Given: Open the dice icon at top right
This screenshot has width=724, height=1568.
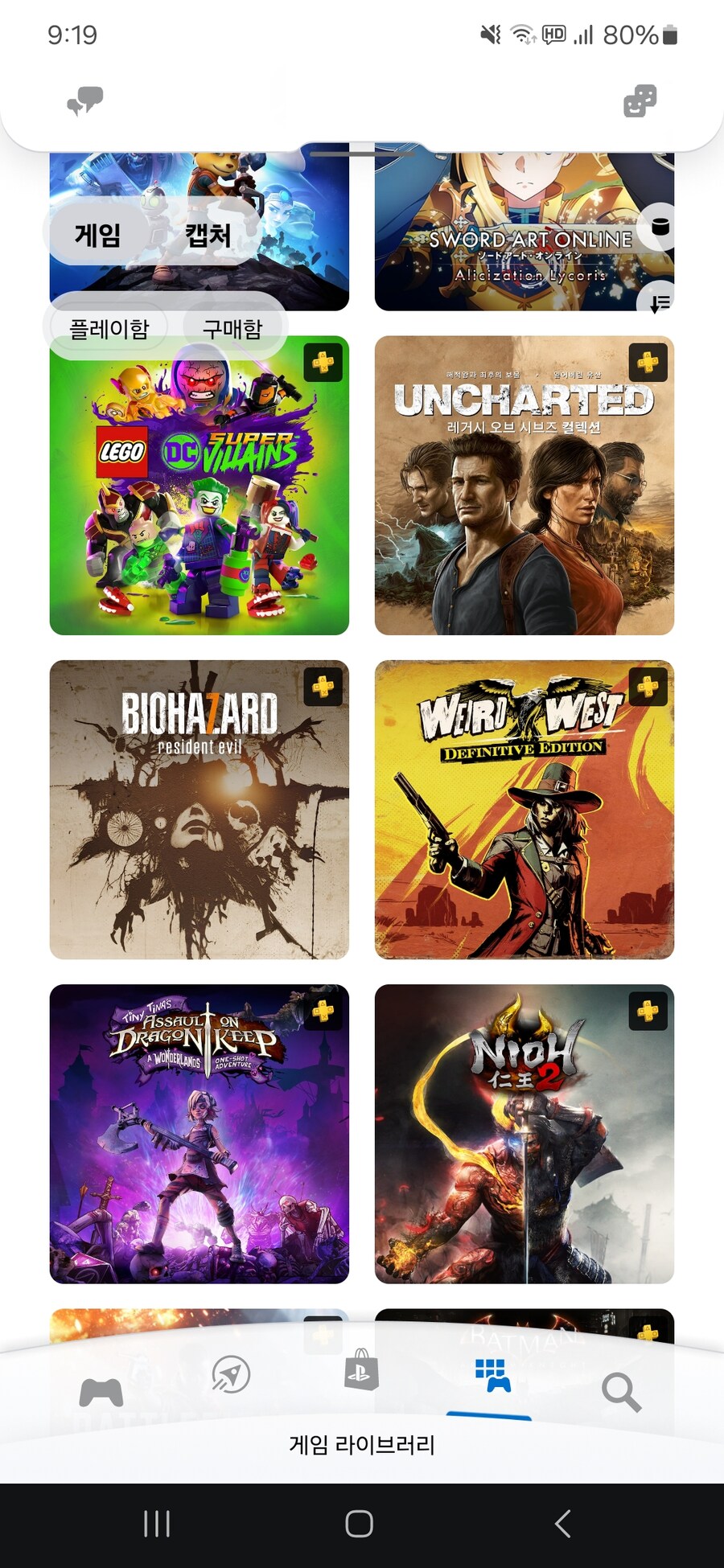Looking at the screenshot, I should pos(640,101).
